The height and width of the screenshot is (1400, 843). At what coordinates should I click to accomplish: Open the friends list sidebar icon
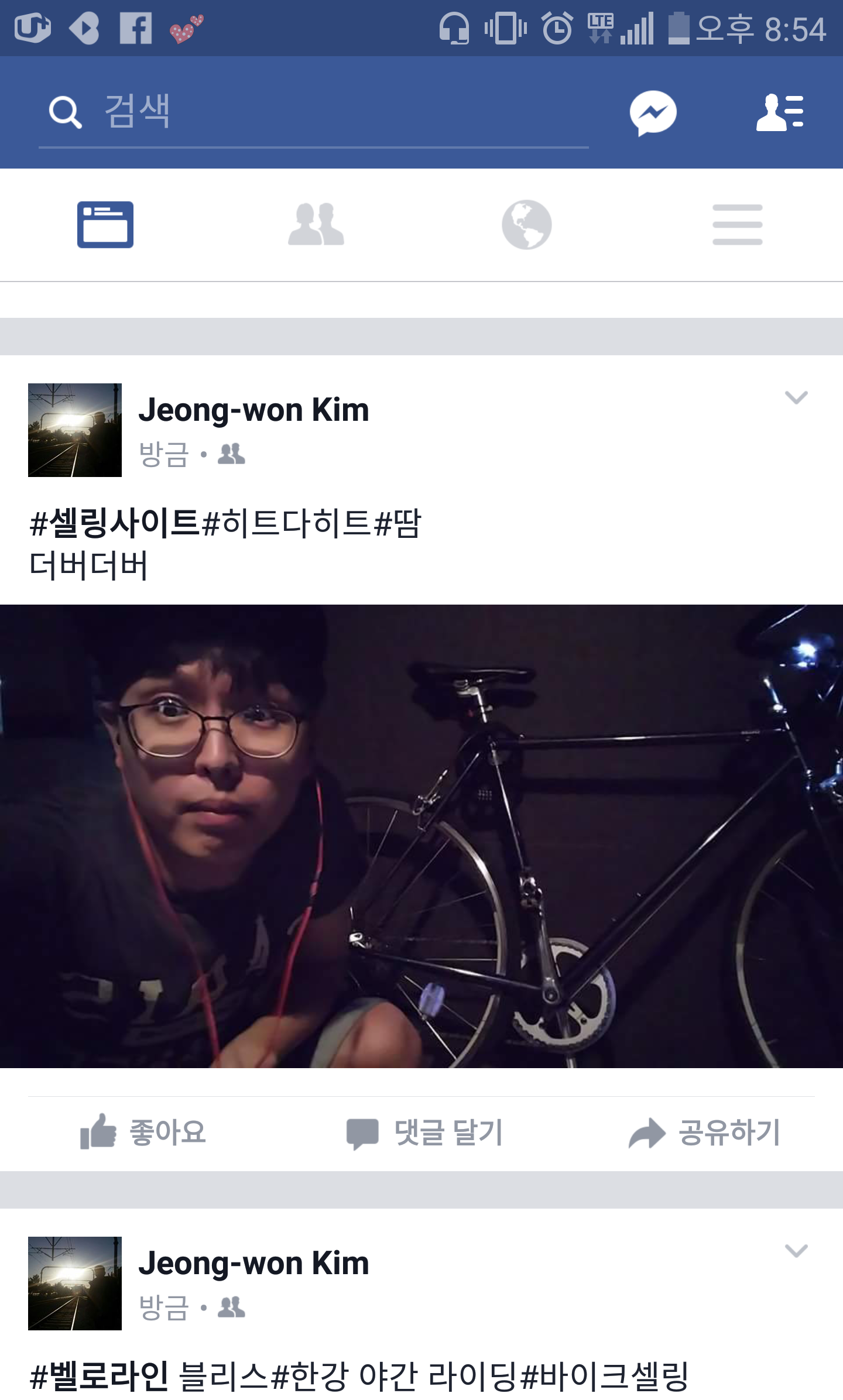click(780, 112)
